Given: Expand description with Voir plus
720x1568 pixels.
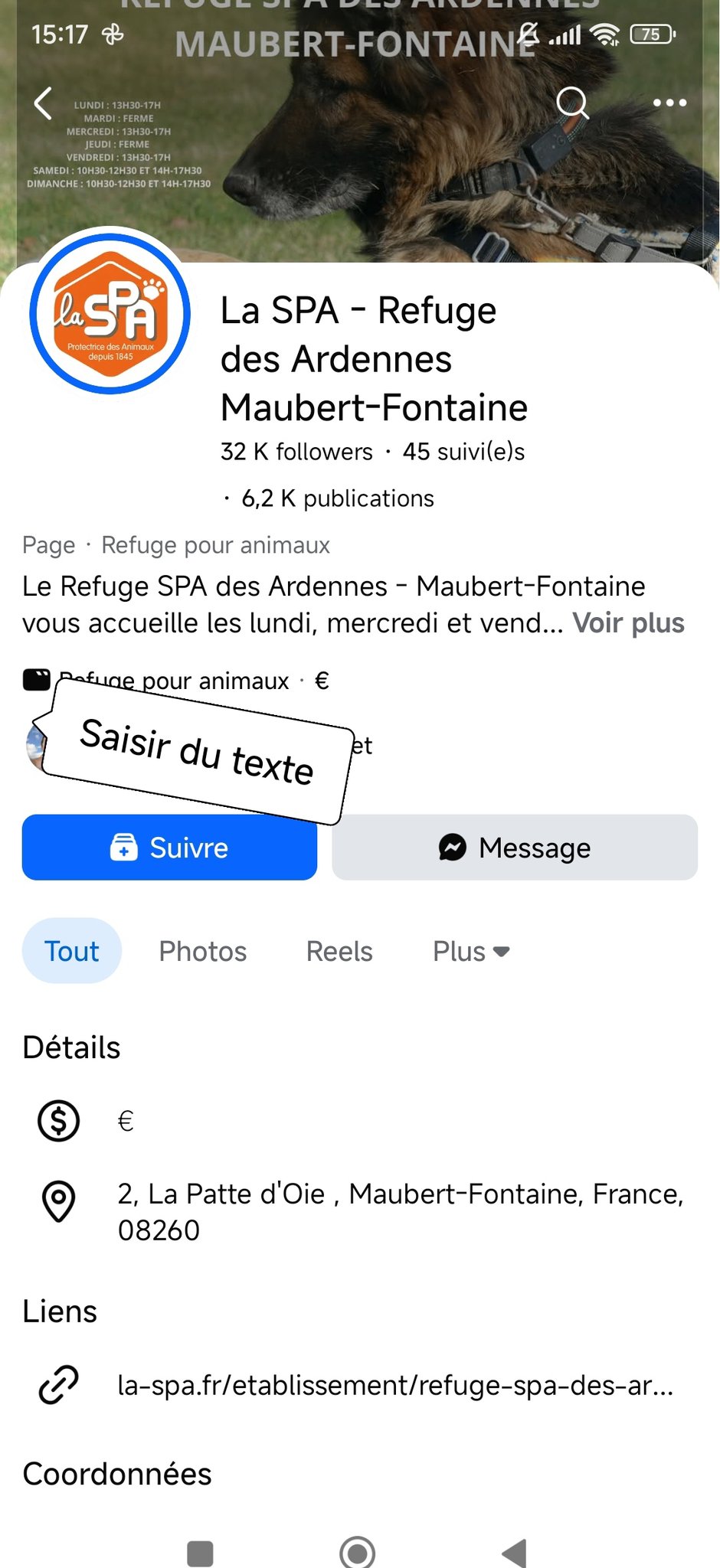Looking at the screenshot, I should click(628, 623).
